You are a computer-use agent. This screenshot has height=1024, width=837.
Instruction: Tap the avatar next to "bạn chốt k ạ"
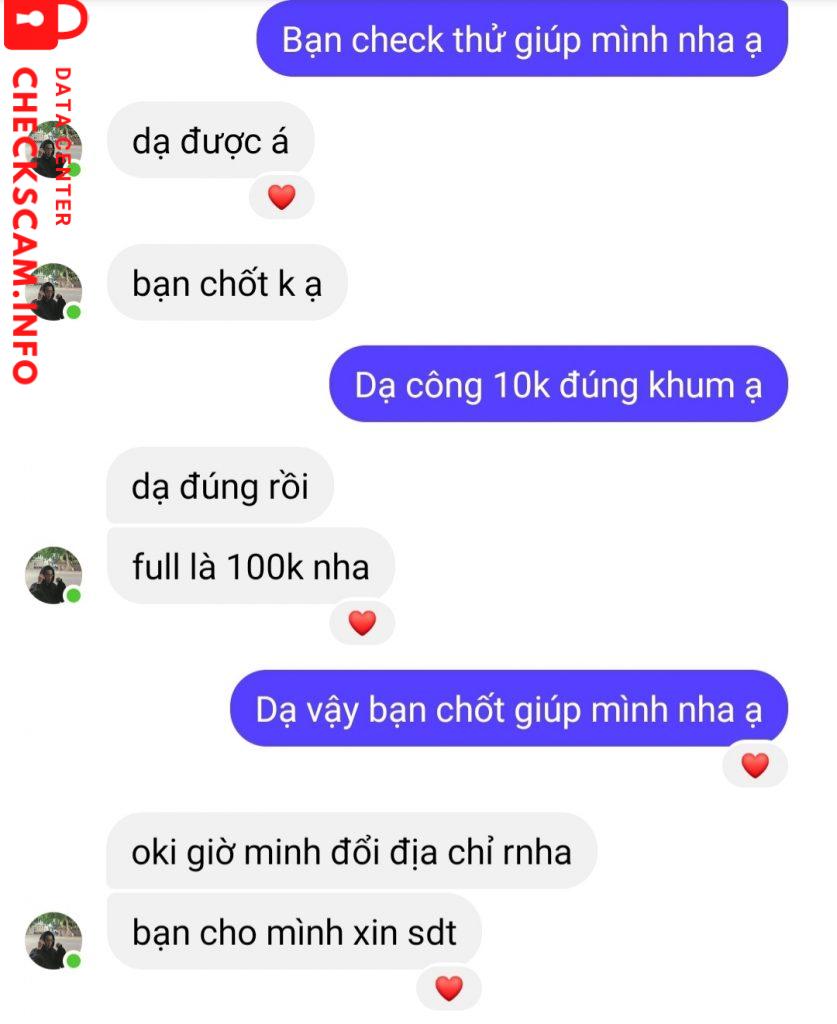coord(54,291)
